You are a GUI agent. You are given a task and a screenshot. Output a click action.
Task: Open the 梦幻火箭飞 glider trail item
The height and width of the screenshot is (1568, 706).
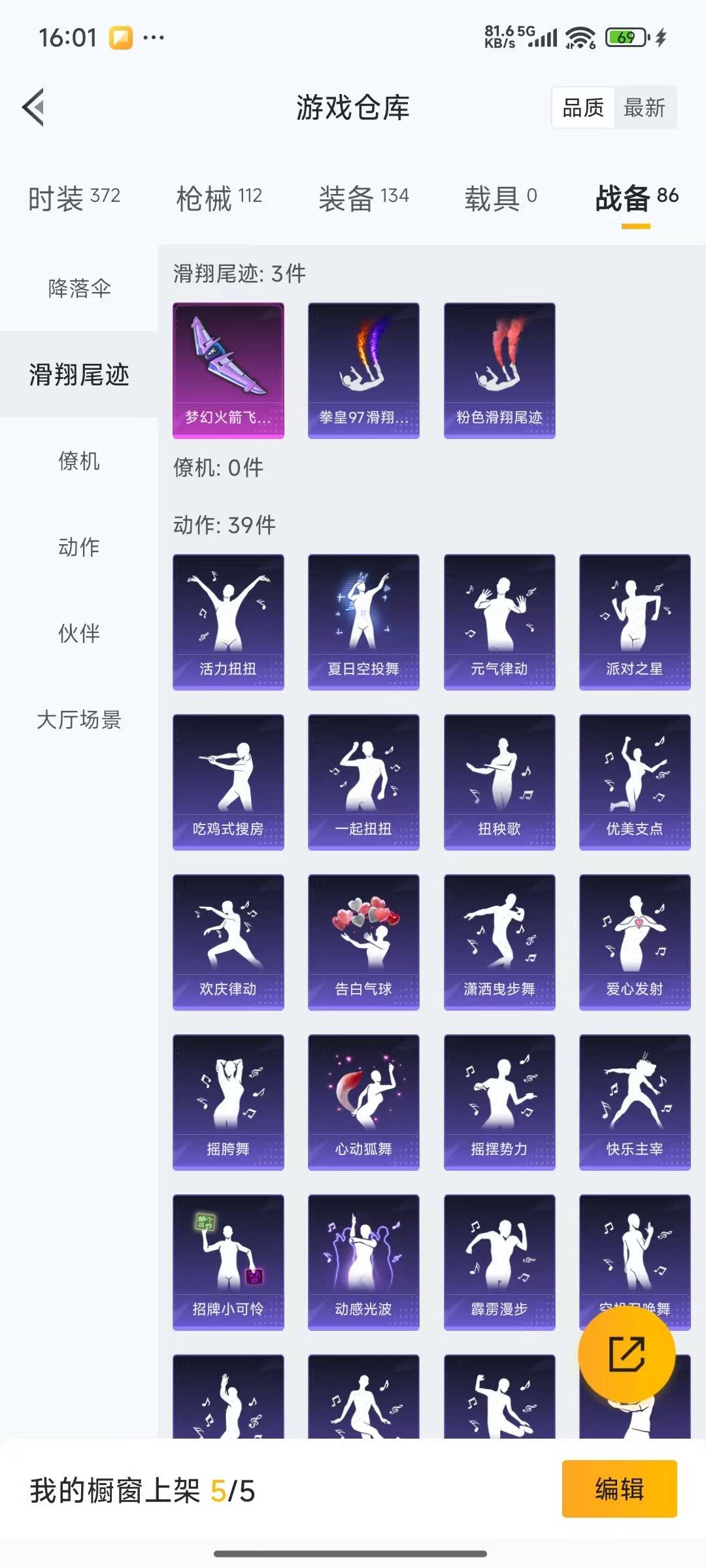tap(228, 369)
